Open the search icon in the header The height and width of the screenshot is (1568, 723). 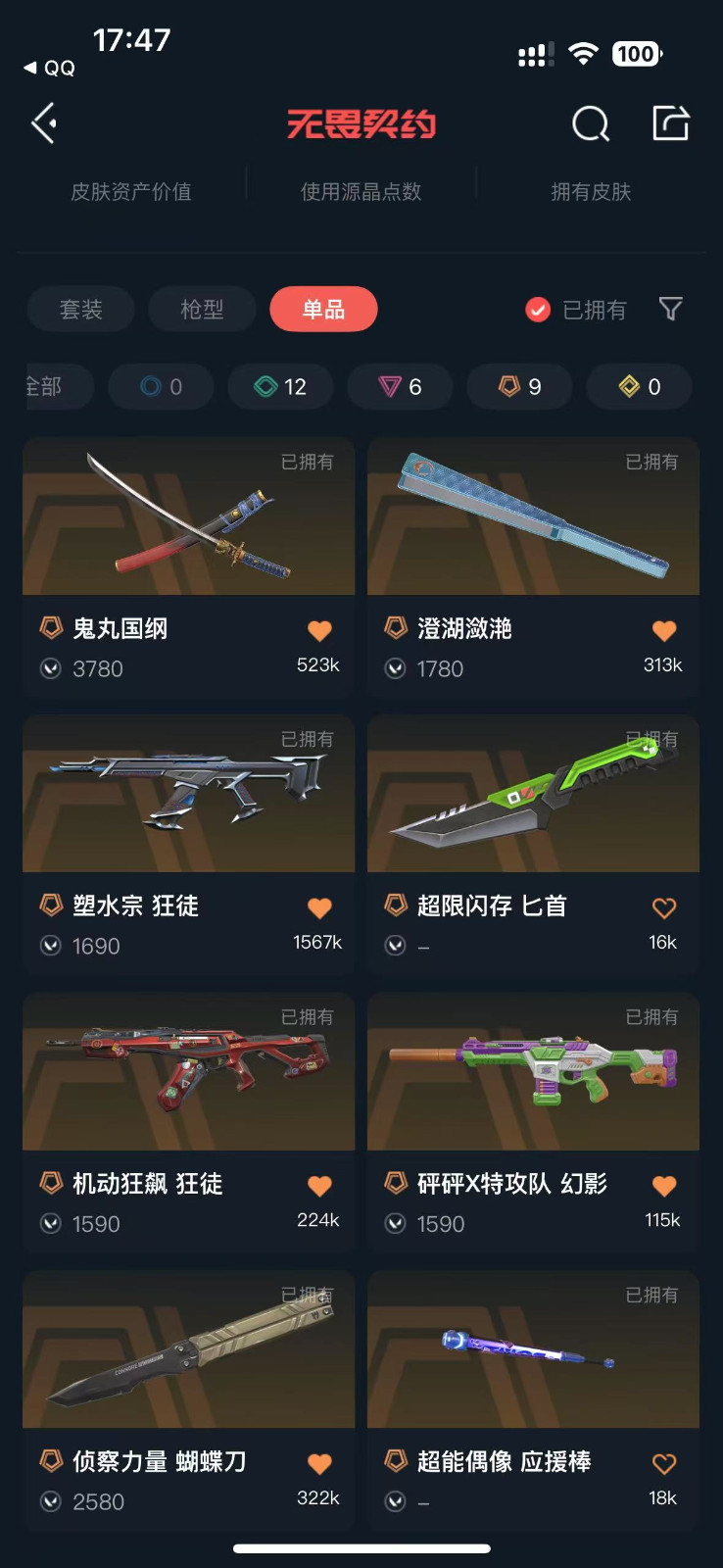pos(590,124)
